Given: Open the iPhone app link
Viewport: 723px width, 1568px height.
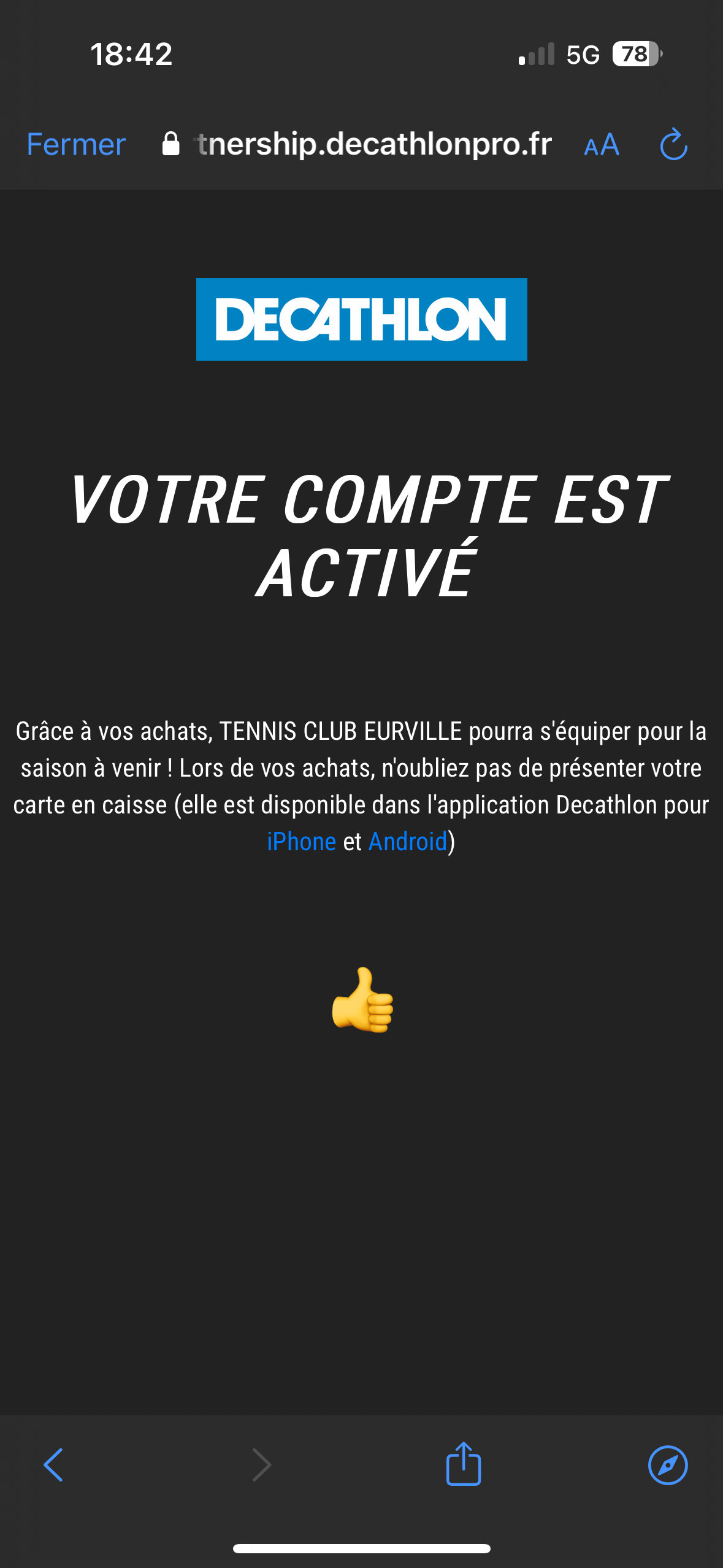Looking at the screenshot, I should pyautogui.click(x=302, y=842).
